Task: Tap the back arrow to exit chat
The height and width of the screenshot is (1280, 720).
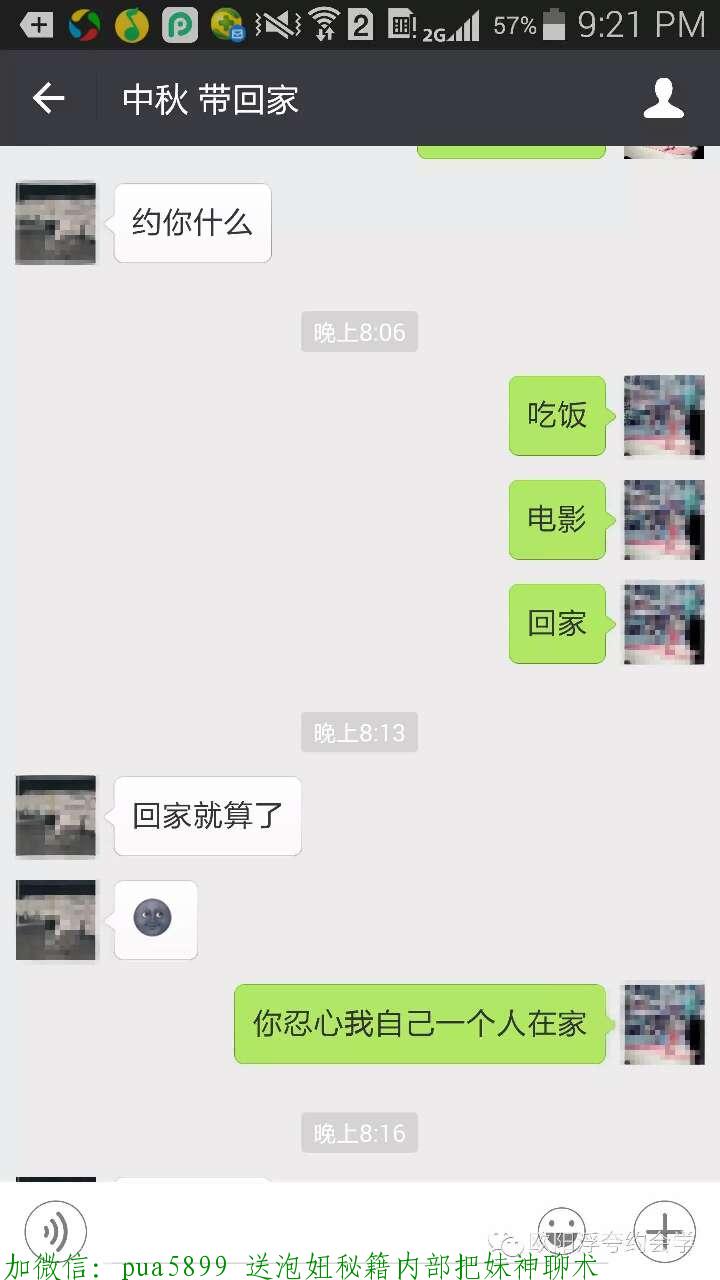Action: tap(47, 97)
